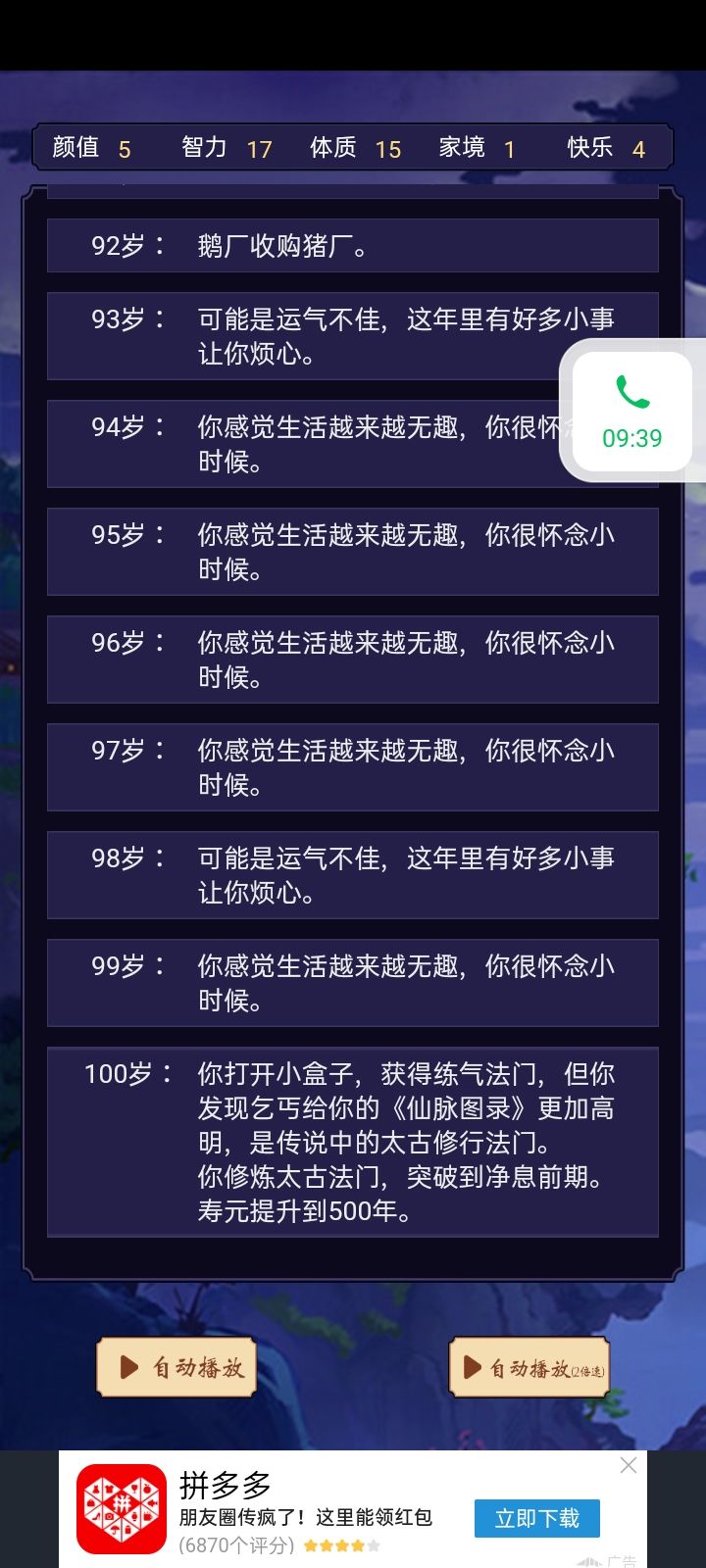Dismiss the advertisement with the X
This screenshot has width=706, height=1568.
coord(629,1465)
